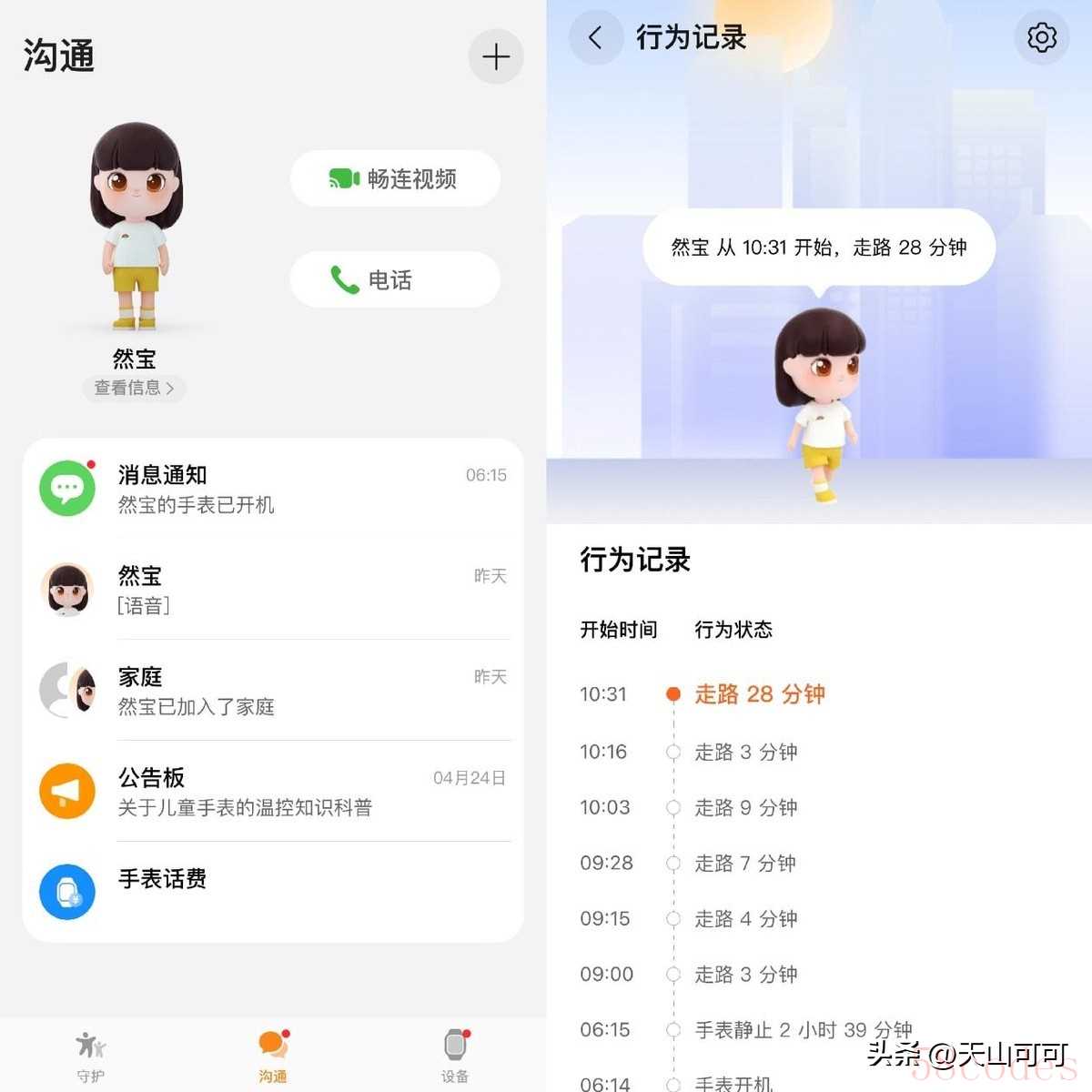
Task: Switch to the 守护 tab
Action: 91,1056
